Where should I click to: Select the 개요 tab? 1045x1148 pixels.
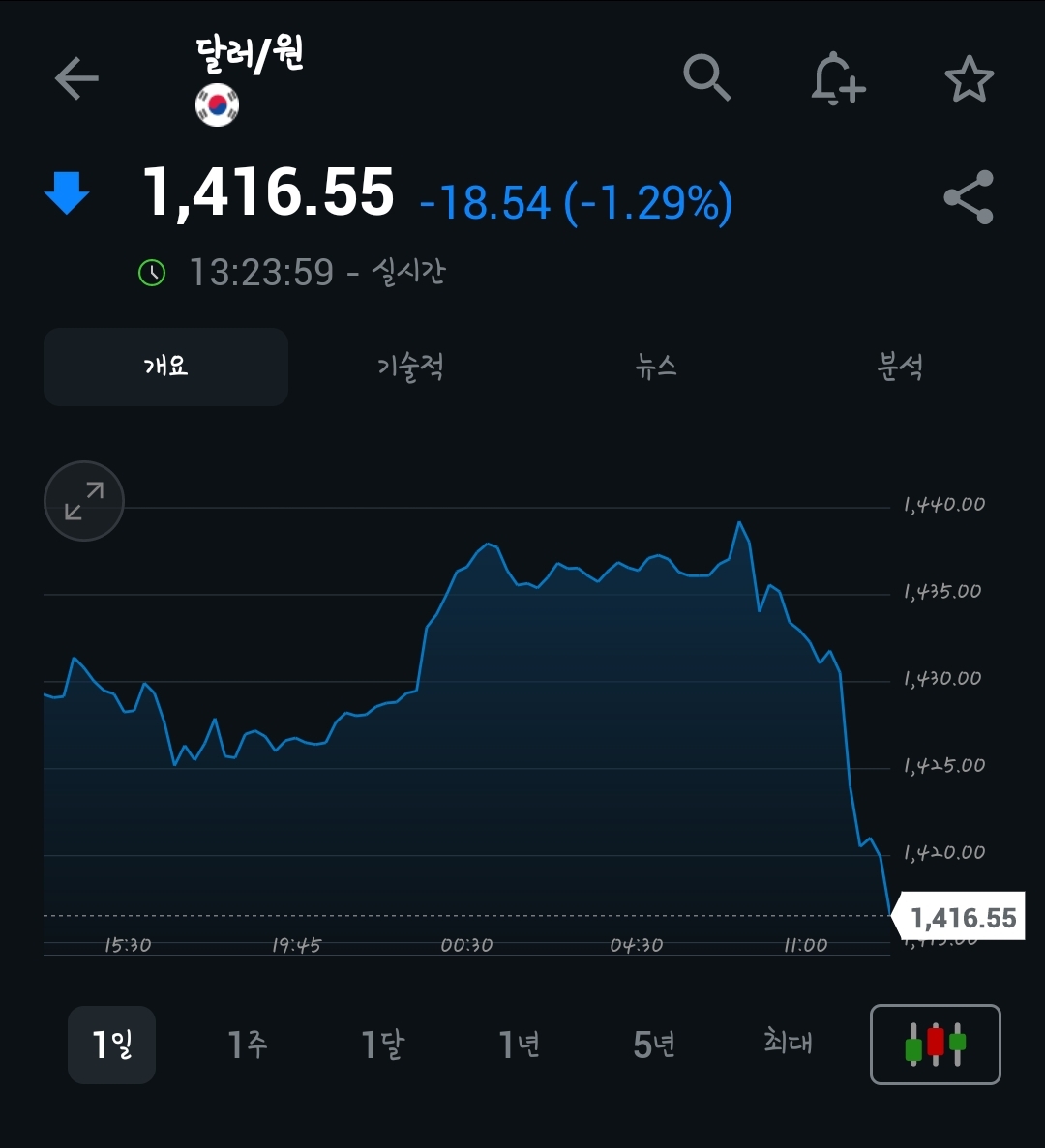[165, 367]
